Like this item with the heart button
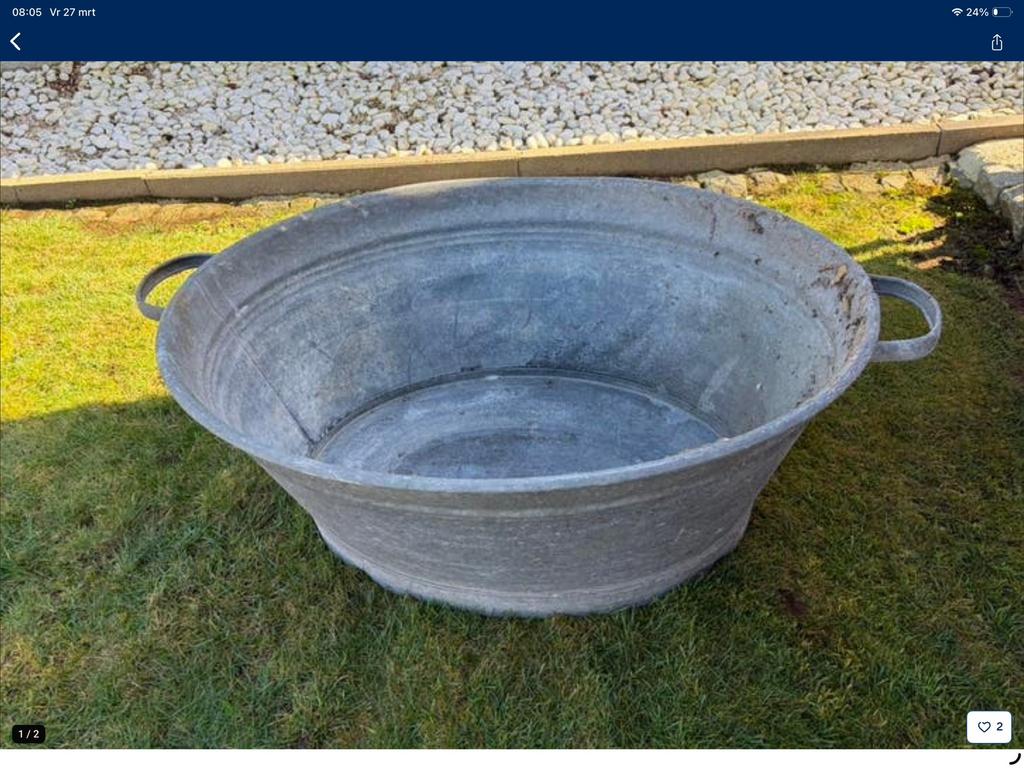The image size is (1024, 768). (x=988, y=727)
